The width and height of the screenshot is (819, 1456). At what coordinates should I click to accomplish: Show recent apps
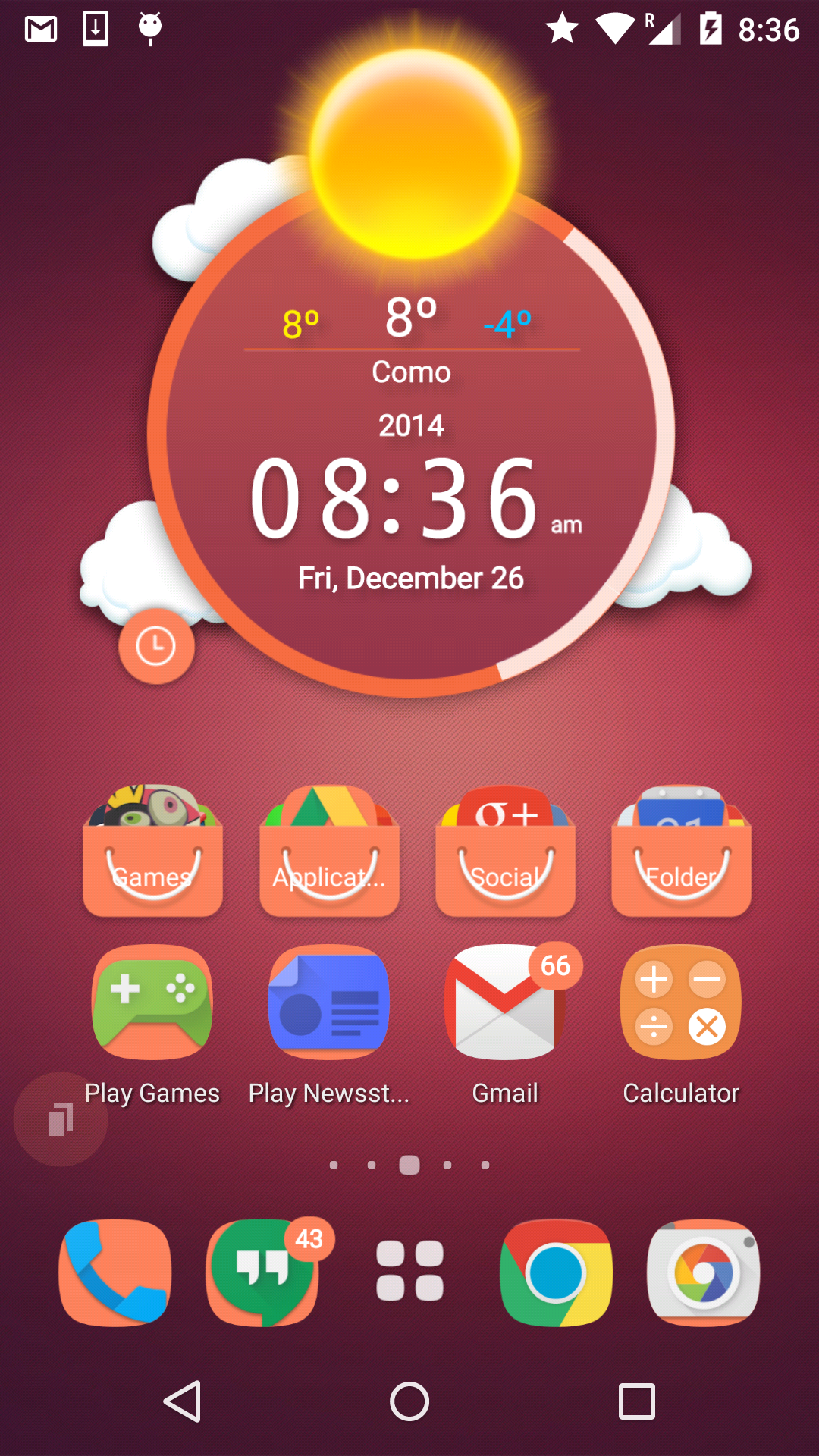click(637, 1401)
